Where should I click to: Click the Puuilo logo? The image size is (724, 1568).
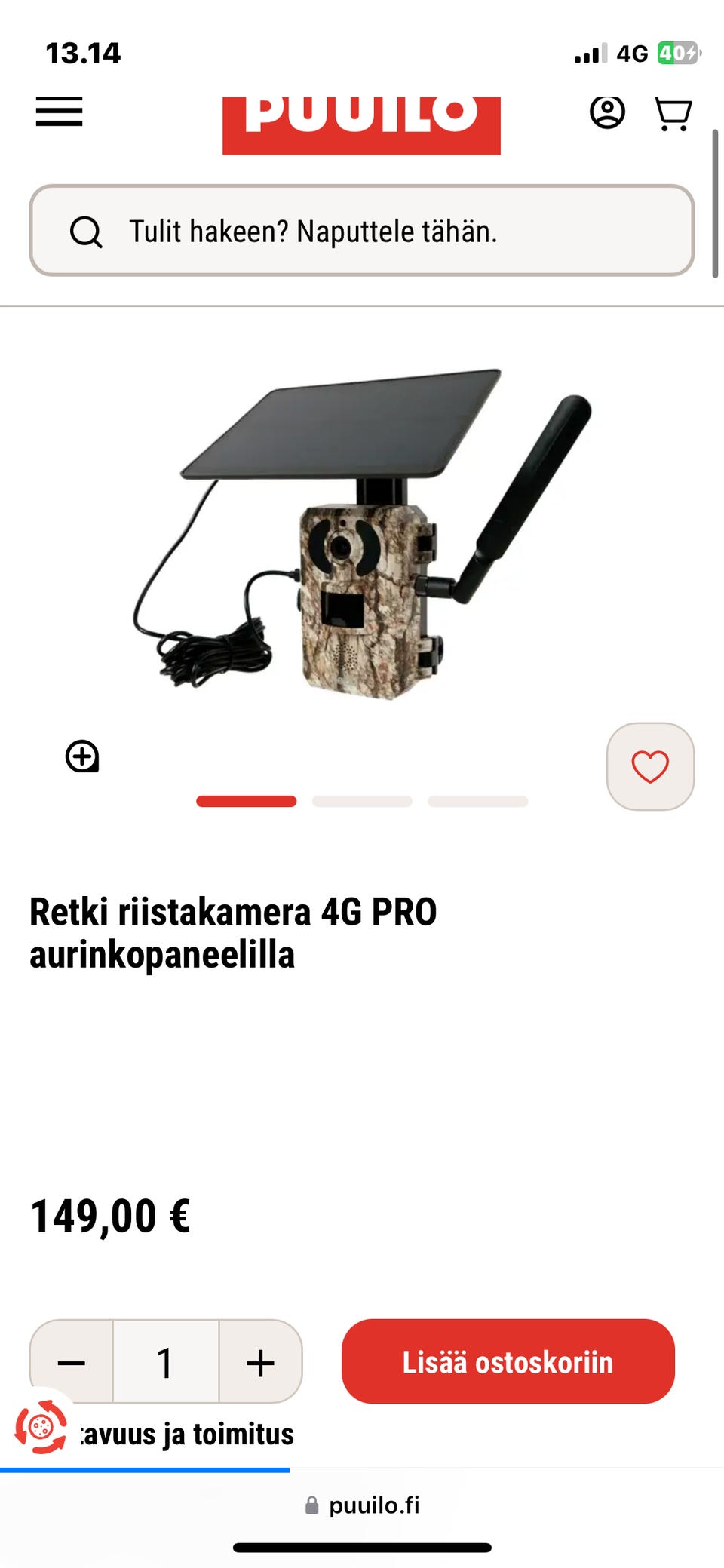click(x=361, y=121)
